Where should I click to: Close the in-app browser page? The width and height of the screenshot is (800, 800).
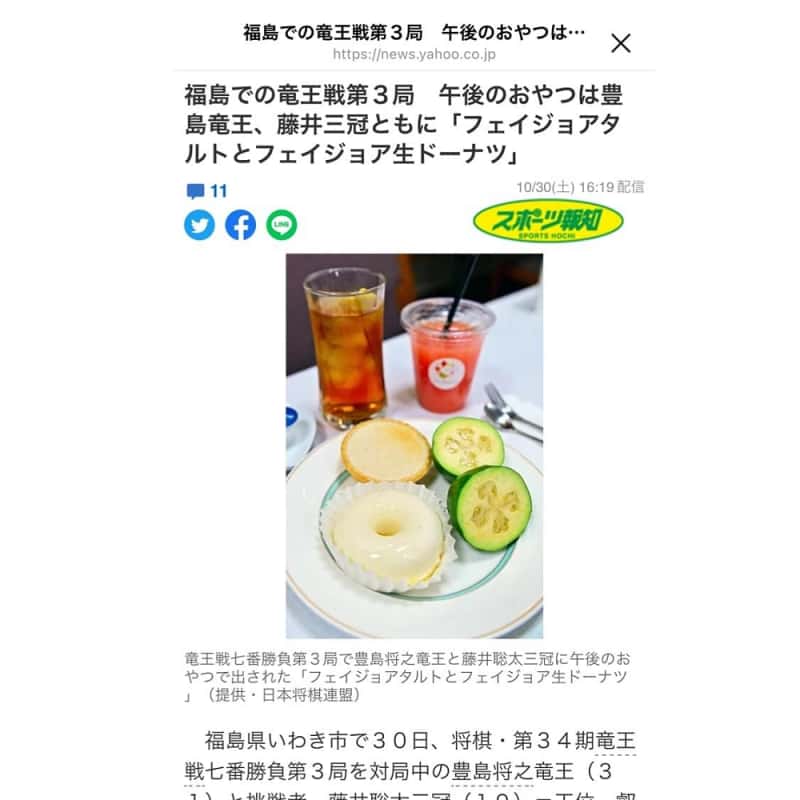point(621,43)
